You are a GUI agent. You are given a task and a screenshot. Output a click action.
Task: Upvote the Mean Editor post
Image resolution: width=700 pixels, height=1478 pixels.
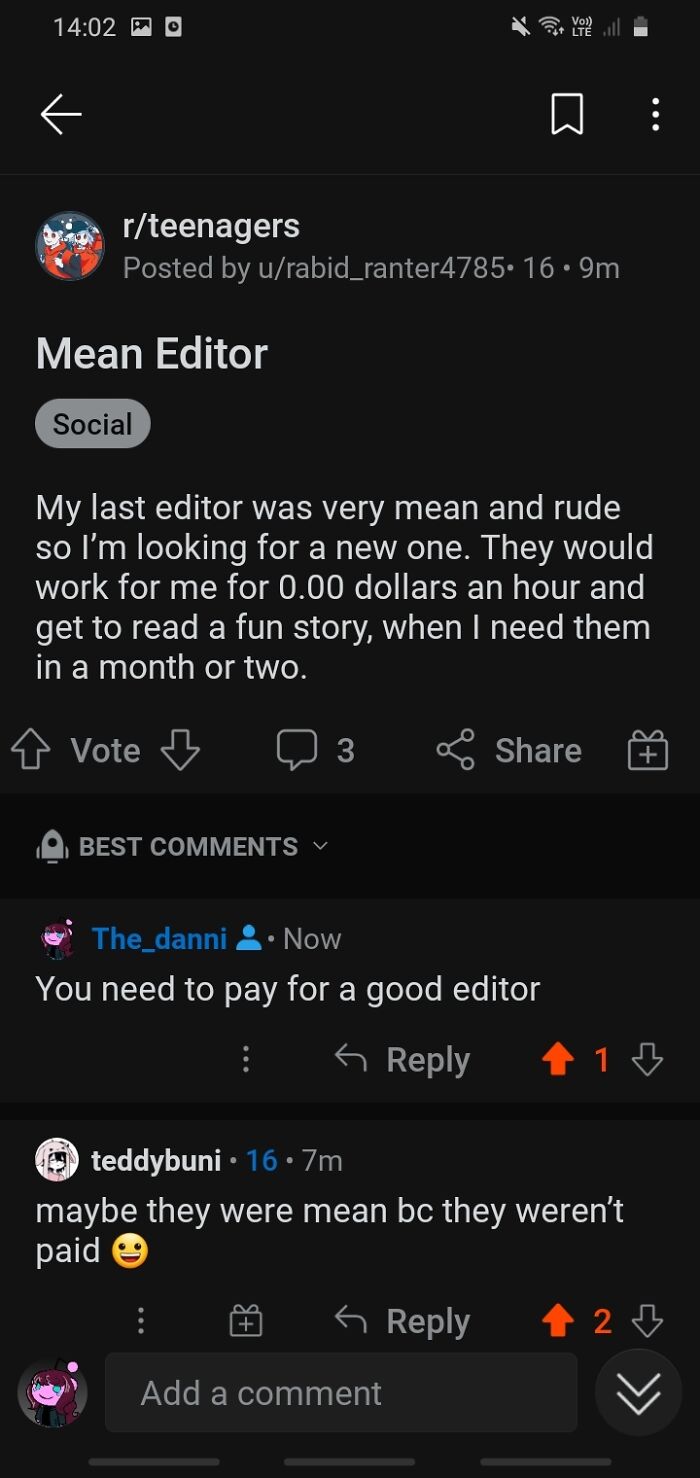30,750
